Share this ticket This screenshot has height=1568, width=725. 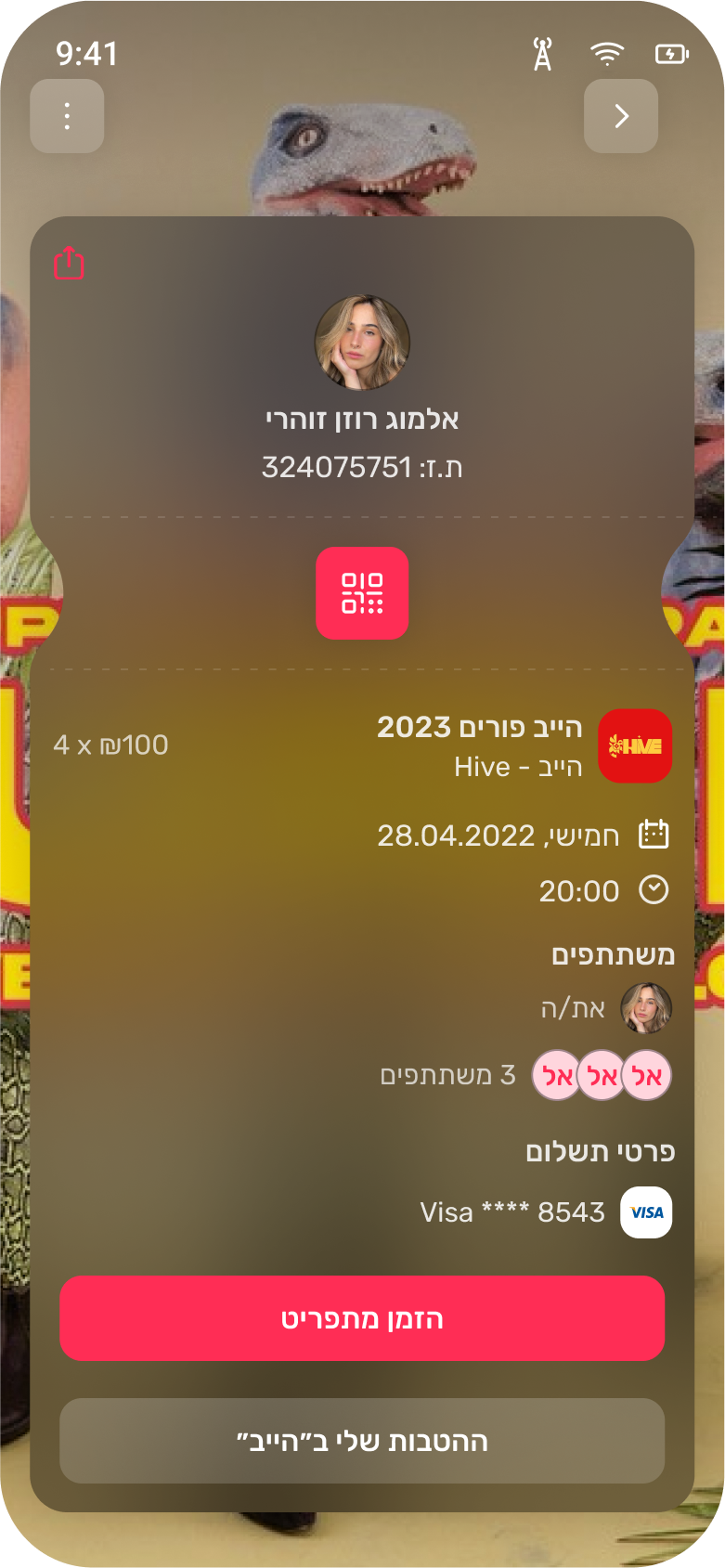70,264
